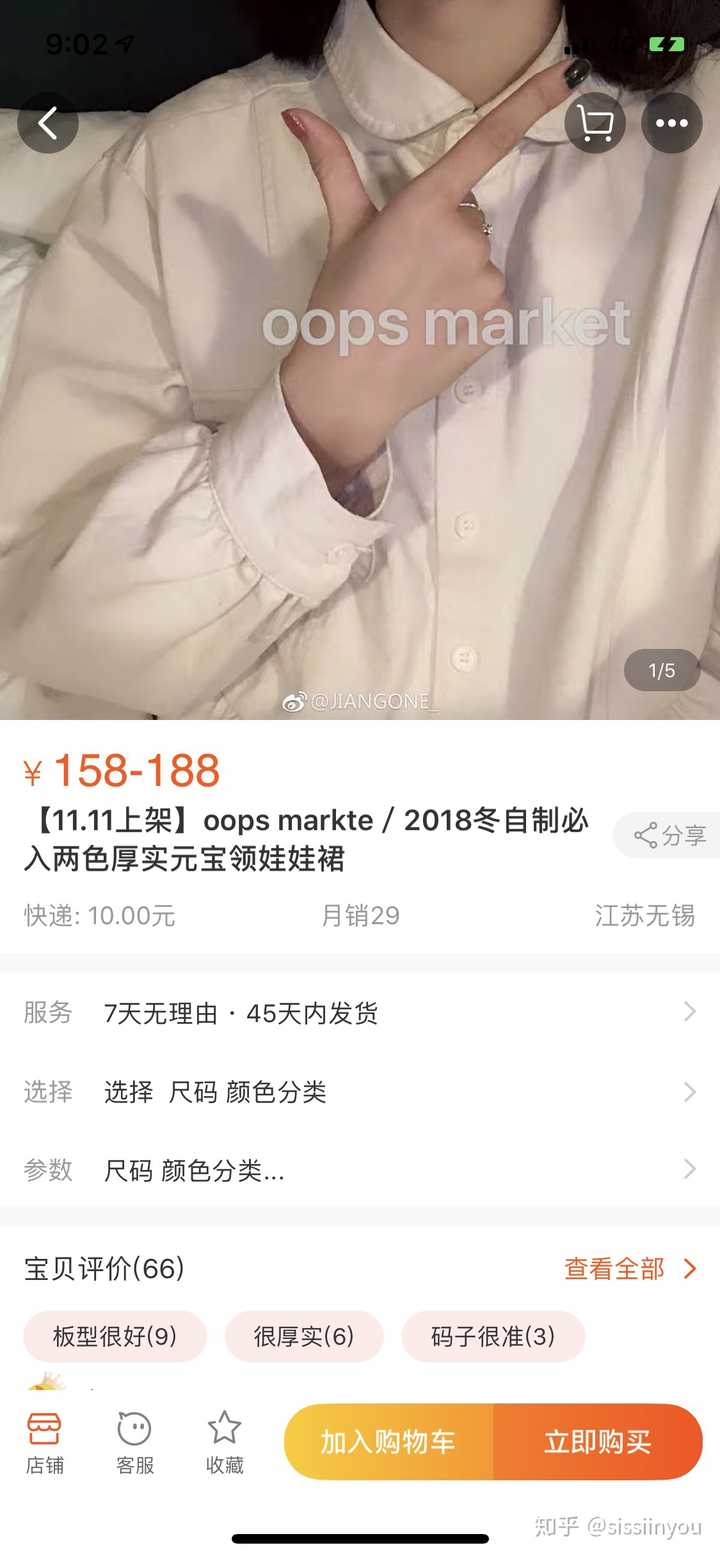The height and width of the screenshot is (1559, 720).
Task: Share this product via 分享 button
Action: (669, 836)
